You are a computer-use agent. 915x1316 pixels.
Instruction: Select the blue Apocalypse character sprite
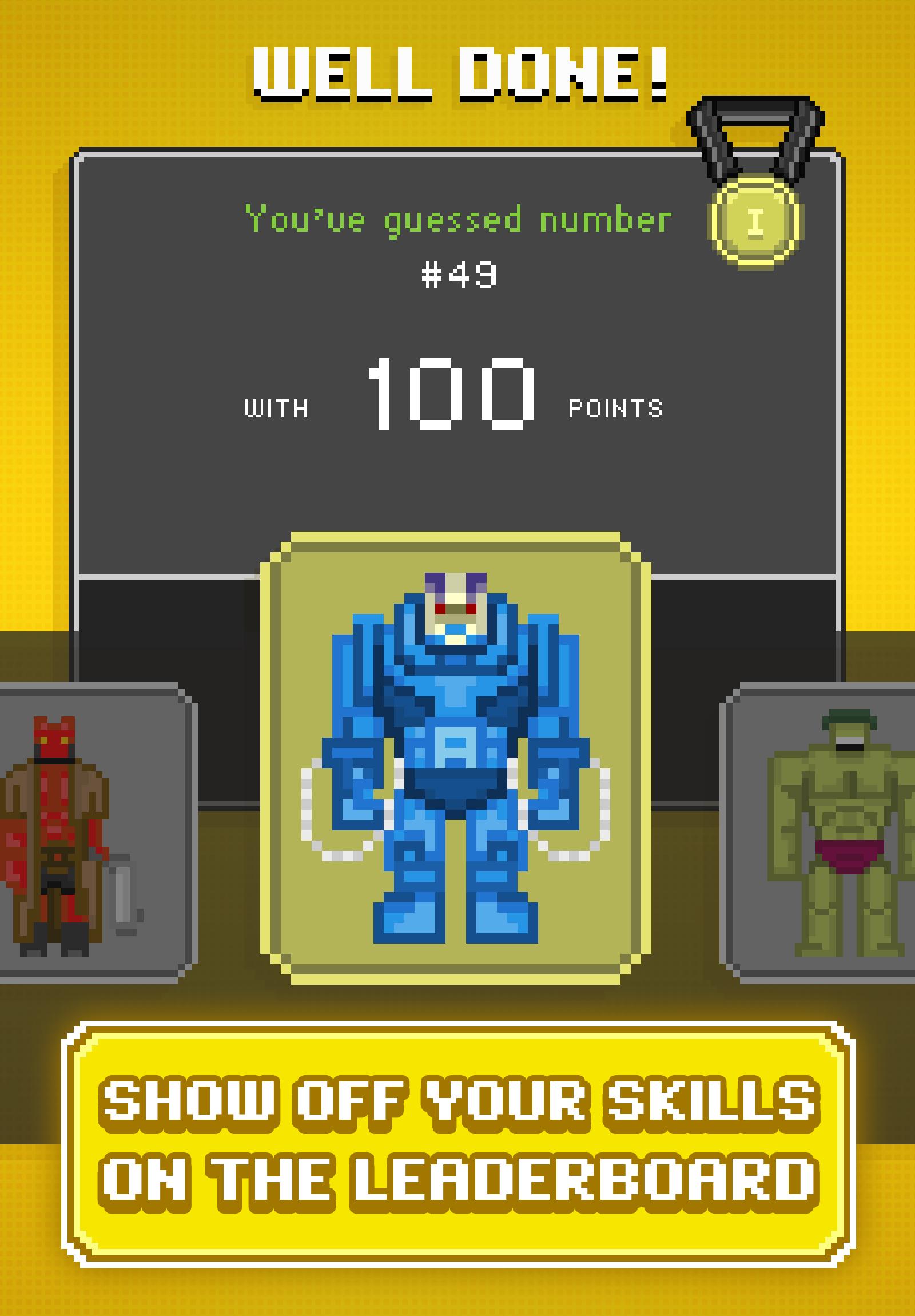(455, 762)
